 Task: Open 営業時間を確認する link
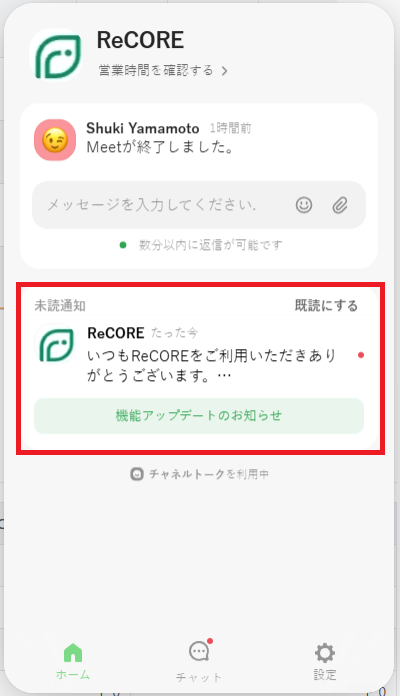coord(163,71)
